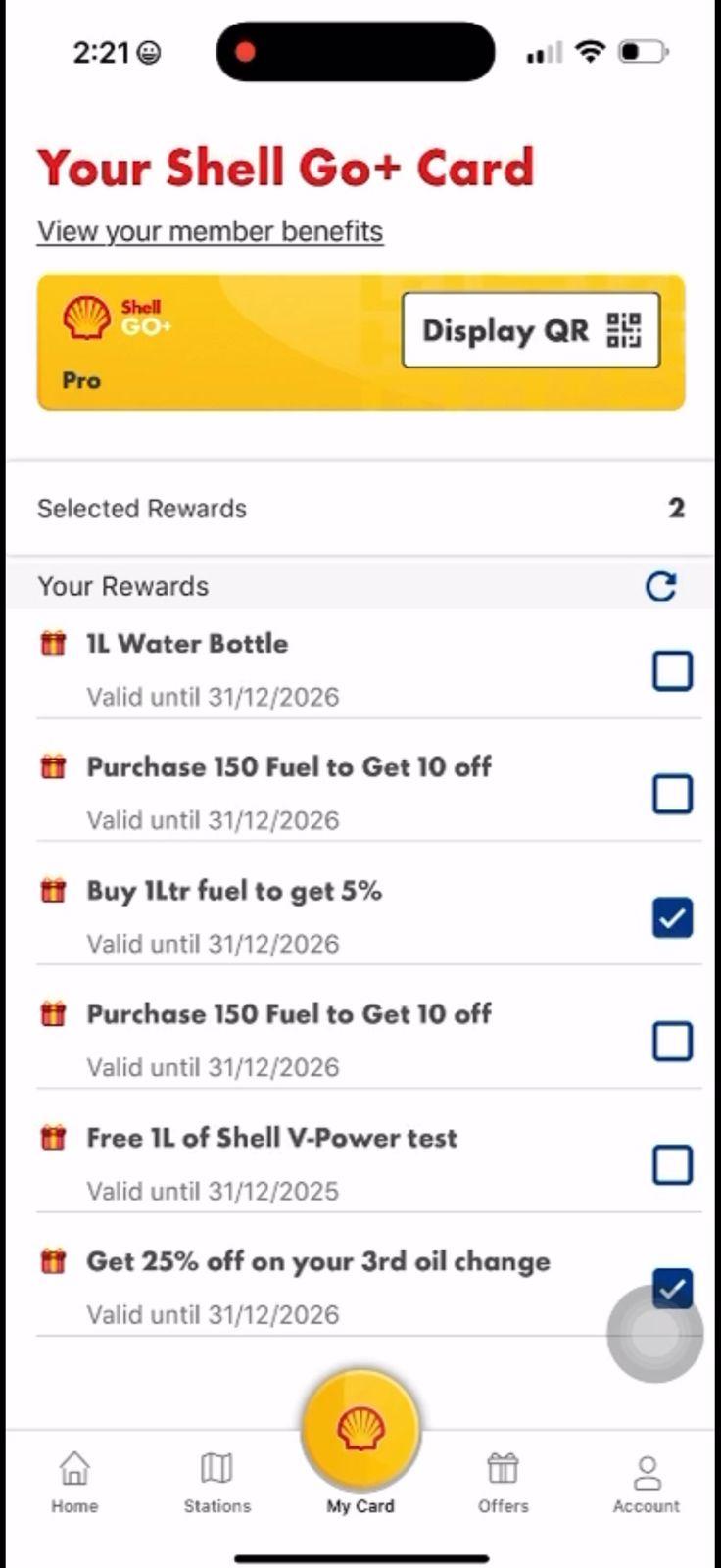Tap the Shell Go+ logo on the card

click(111, 317)
